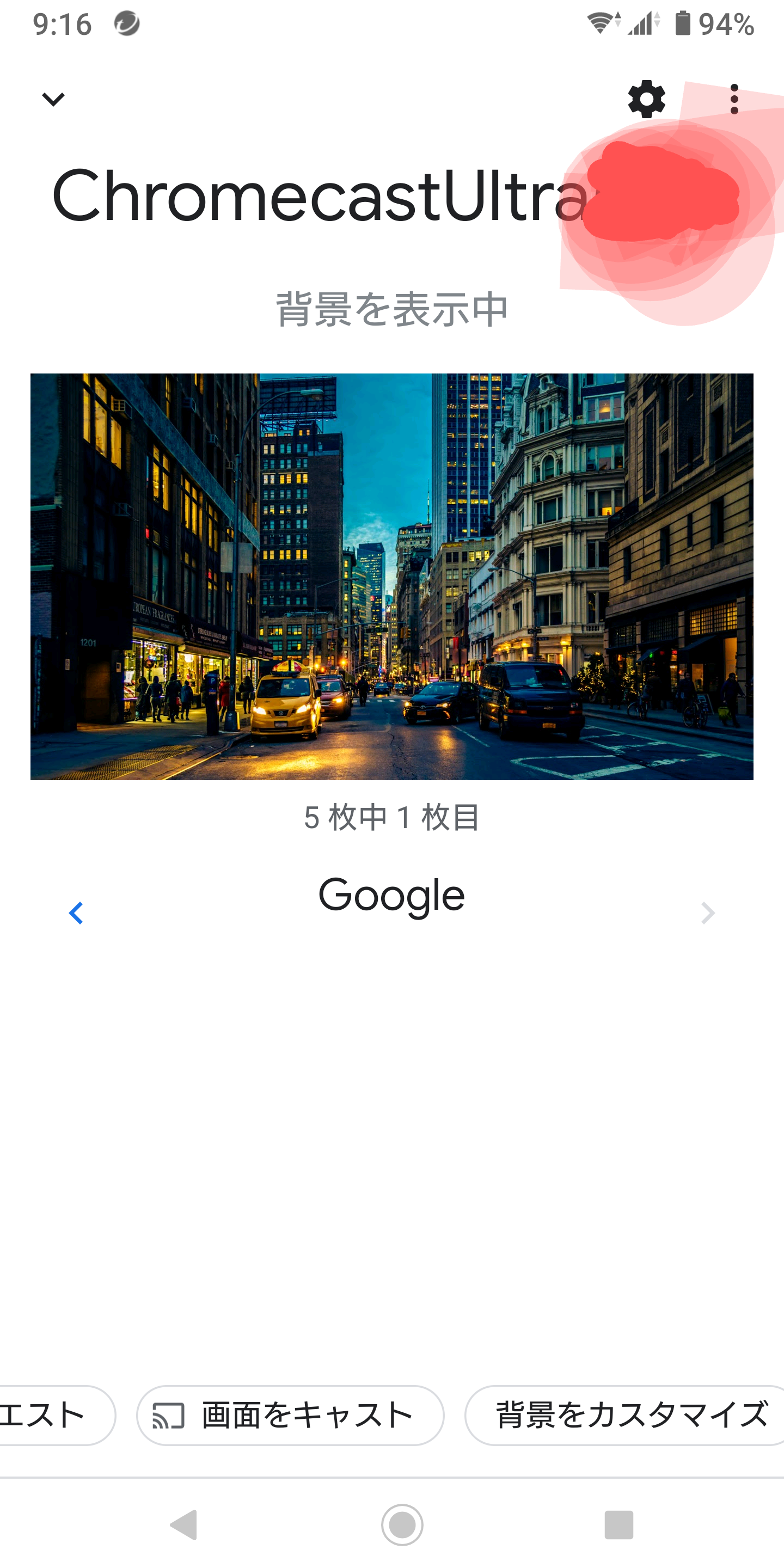Go to the previous background photo
This screenshot has width=784, height=1568.
click(76, 913)
